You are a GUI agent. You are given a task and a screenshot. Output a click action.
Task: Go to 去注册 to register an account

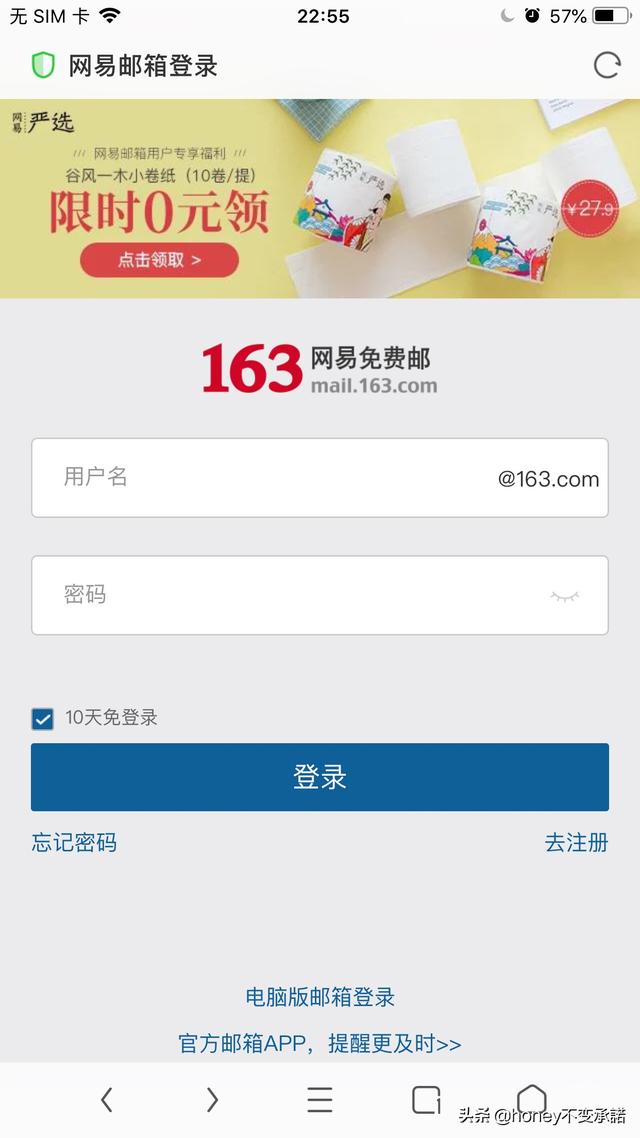(576, 843)
